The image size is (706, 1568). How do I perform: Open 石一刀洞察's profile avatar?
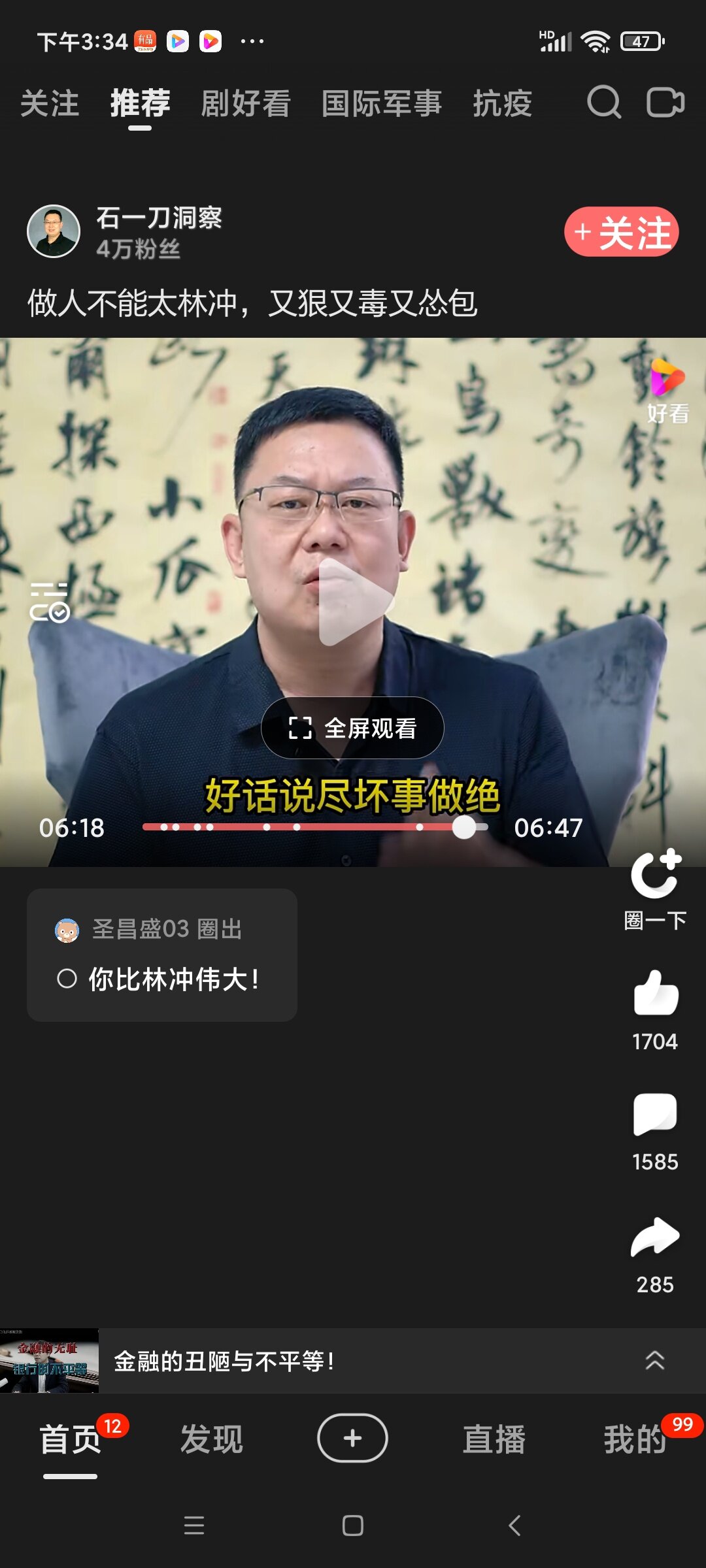click(54, 231)
